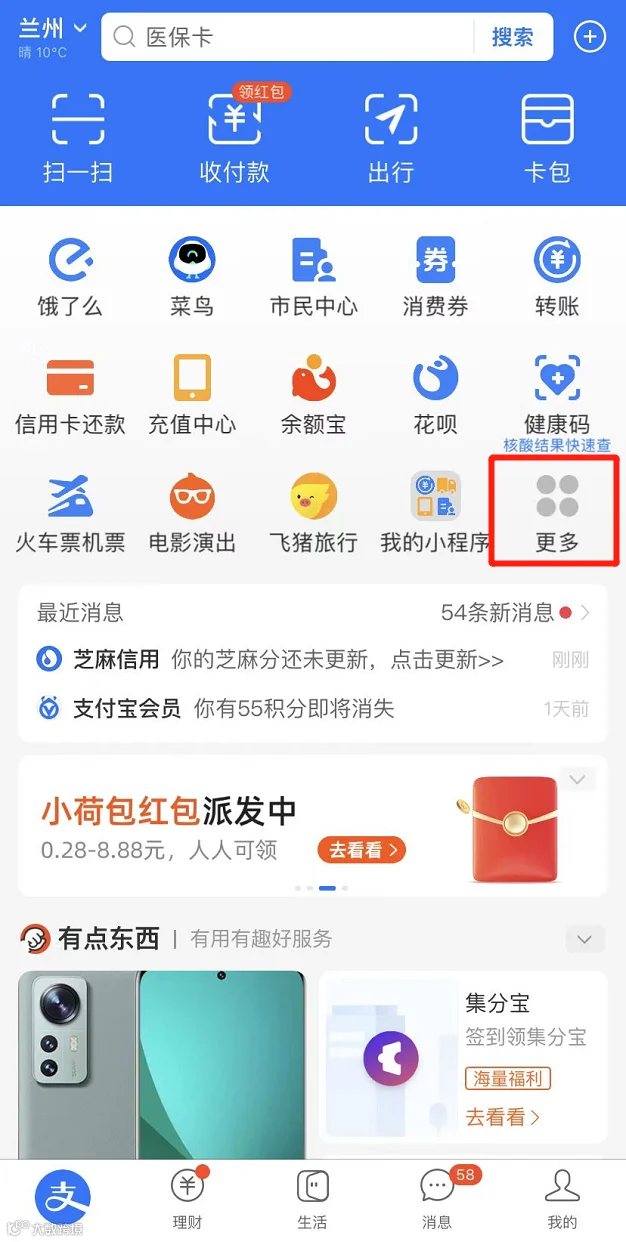
Task: Open the plus menu icon
Action: tap(590, 38)
